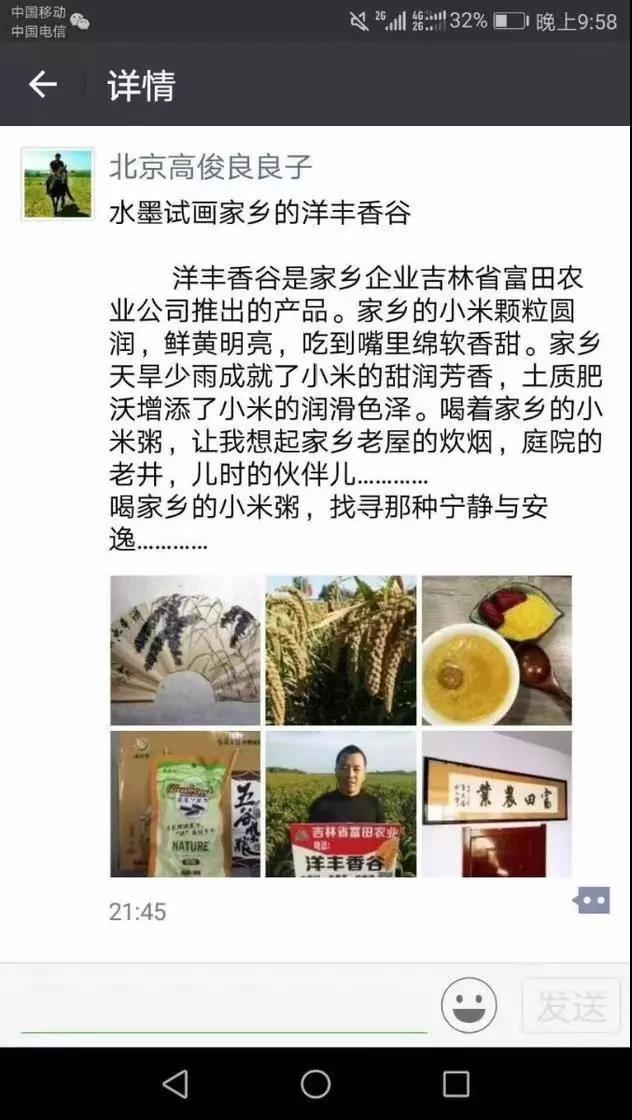
Task: View the millet porridge bowl photo
Action: point(496,650)
